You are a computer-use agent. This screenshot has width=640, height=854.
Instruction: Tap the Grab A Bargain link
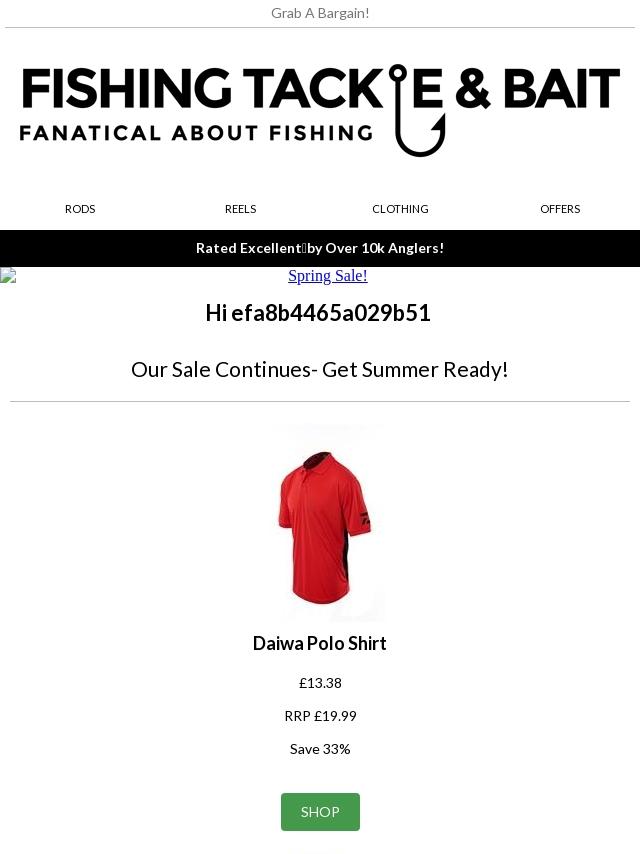pyautogui.click(x=320, y=13)
